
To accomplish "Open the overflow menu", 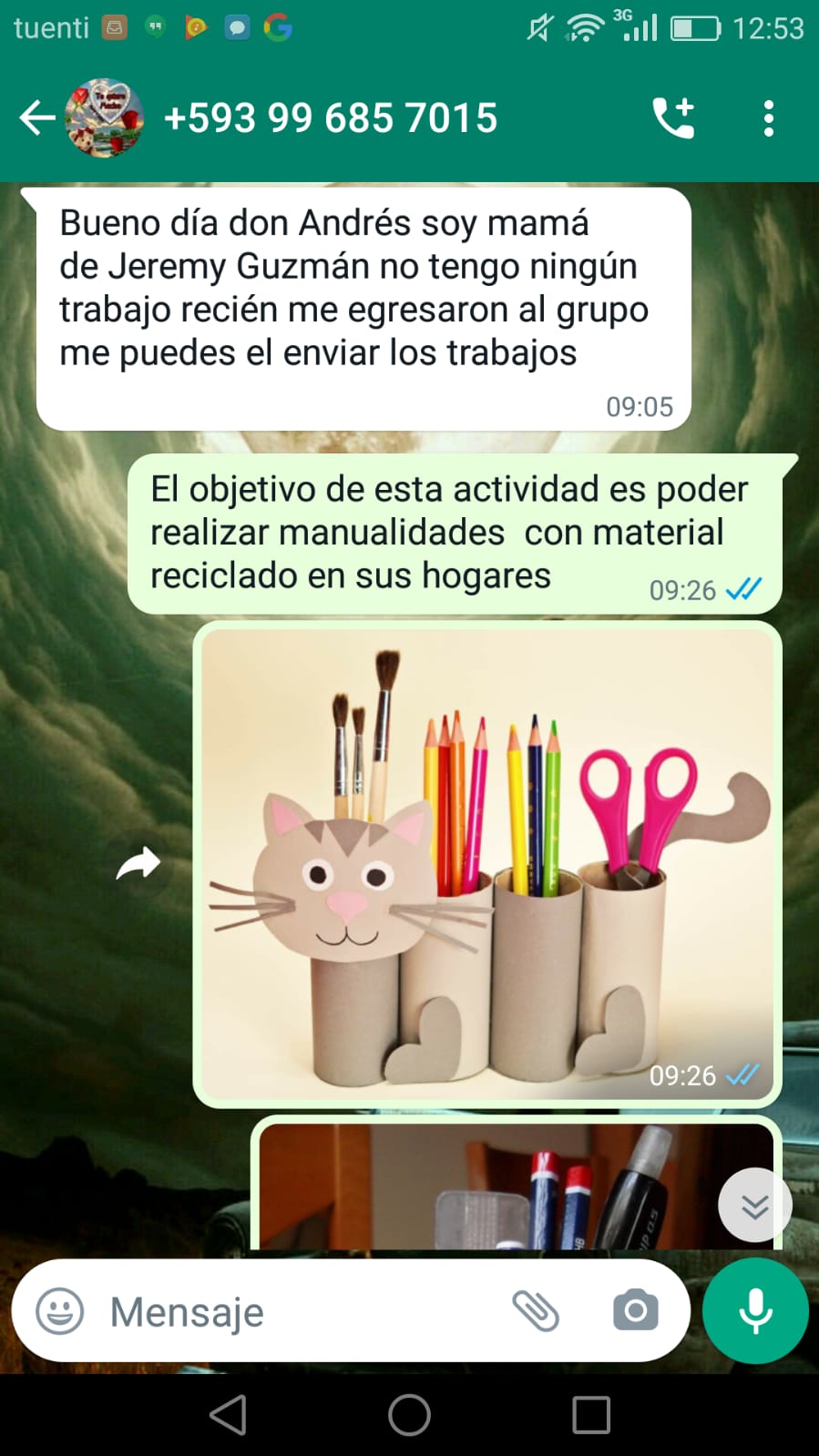I will [768, 118].
